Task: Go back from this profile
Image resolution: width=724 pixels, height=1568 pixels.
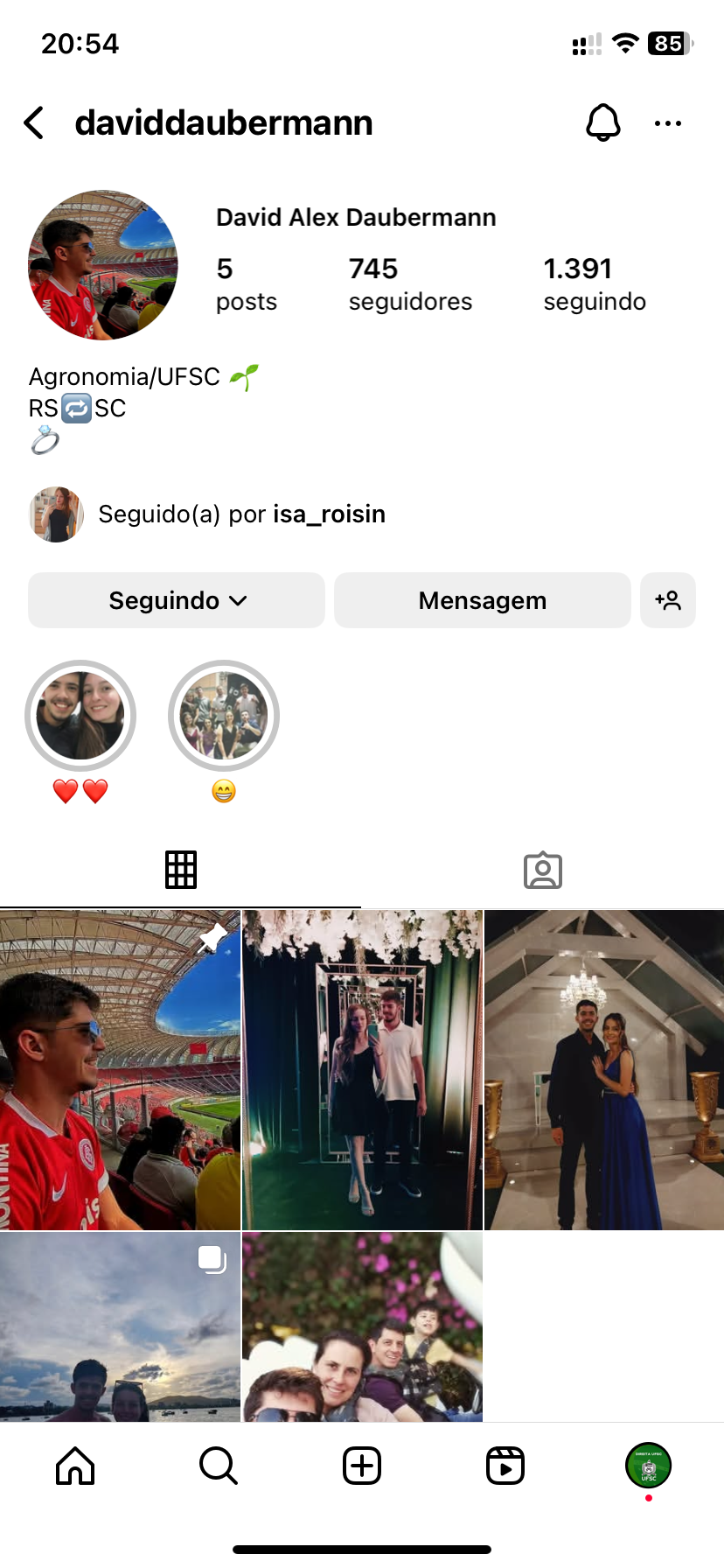Action: click(34, 123)
